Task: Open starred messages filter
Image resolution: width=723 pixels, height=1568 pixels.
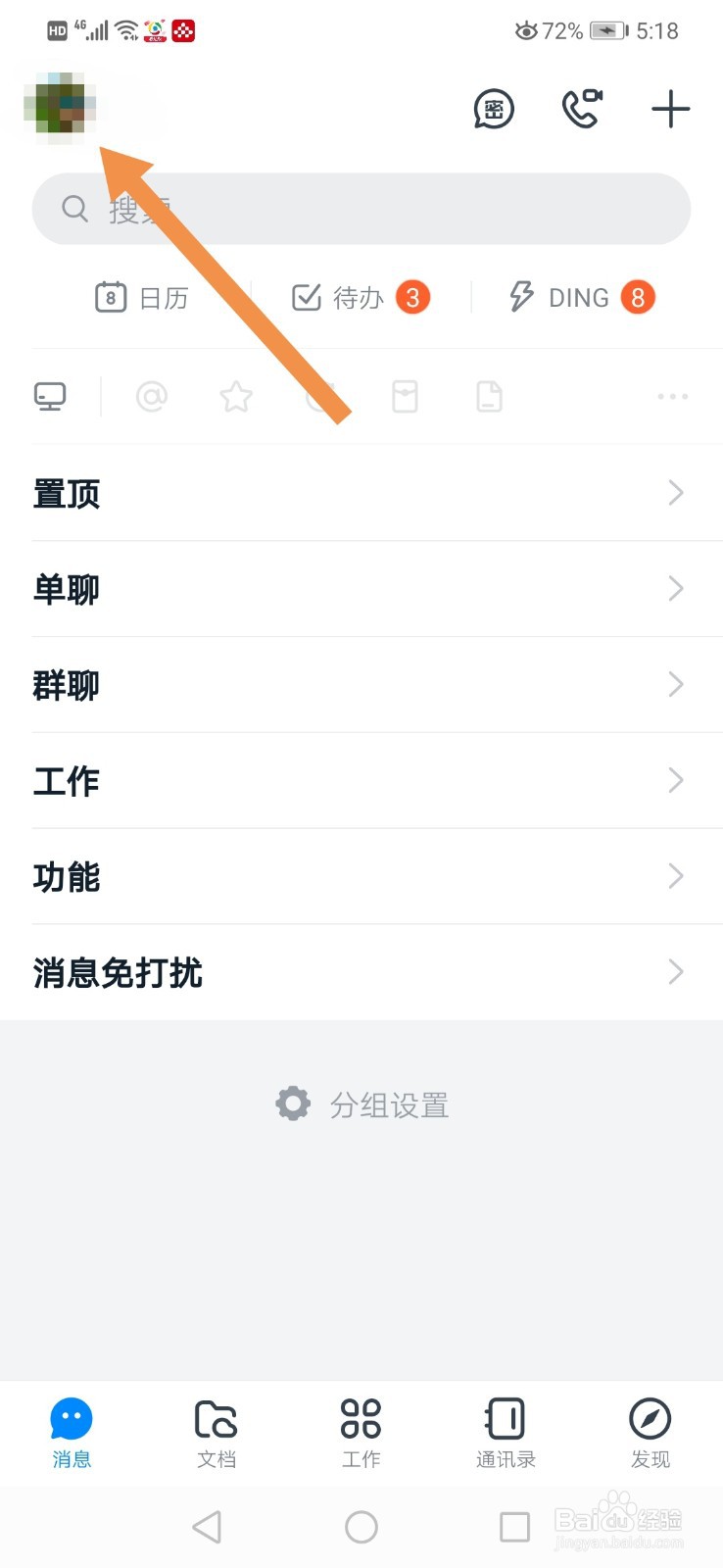Action: coord(236,397)
